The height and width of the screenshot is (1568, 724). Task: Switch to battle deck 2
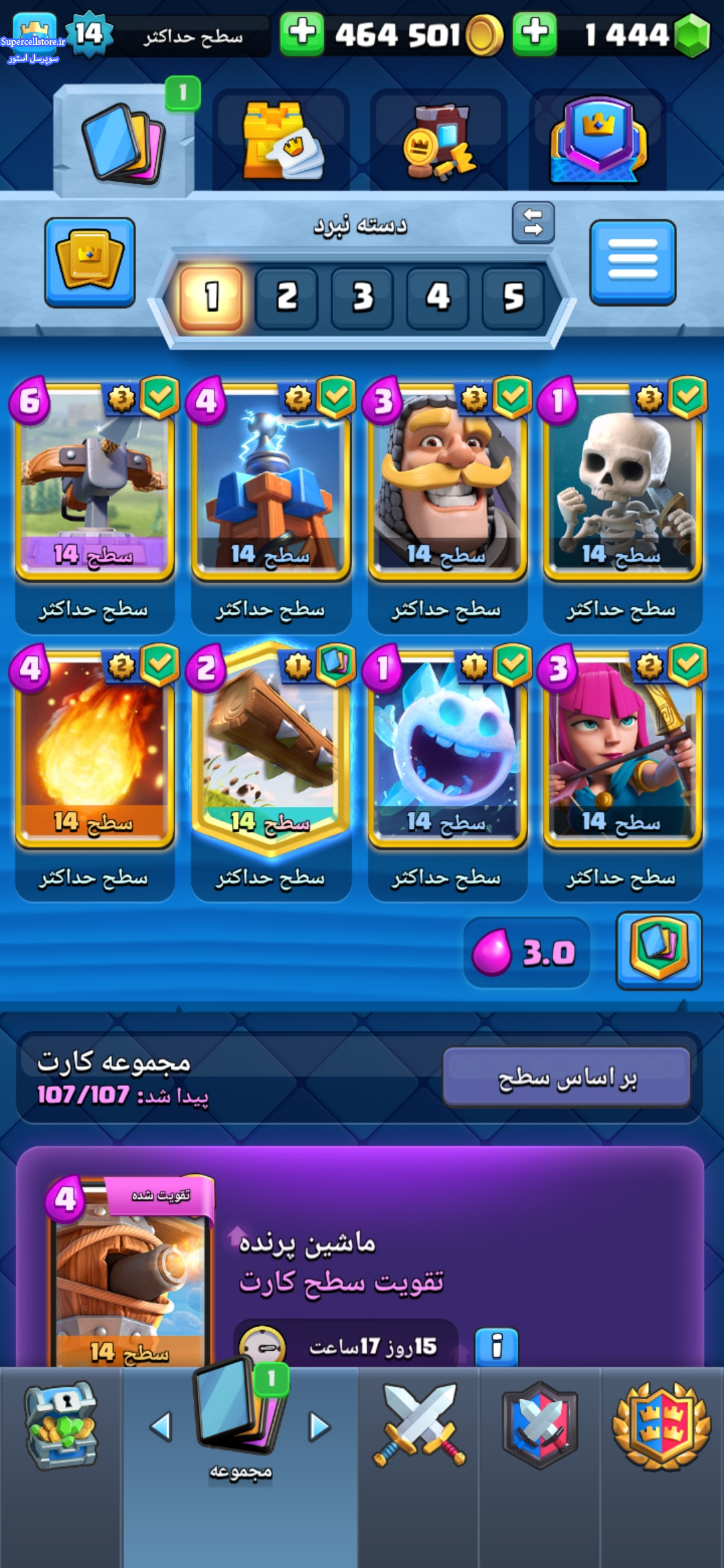click(286, 298)
